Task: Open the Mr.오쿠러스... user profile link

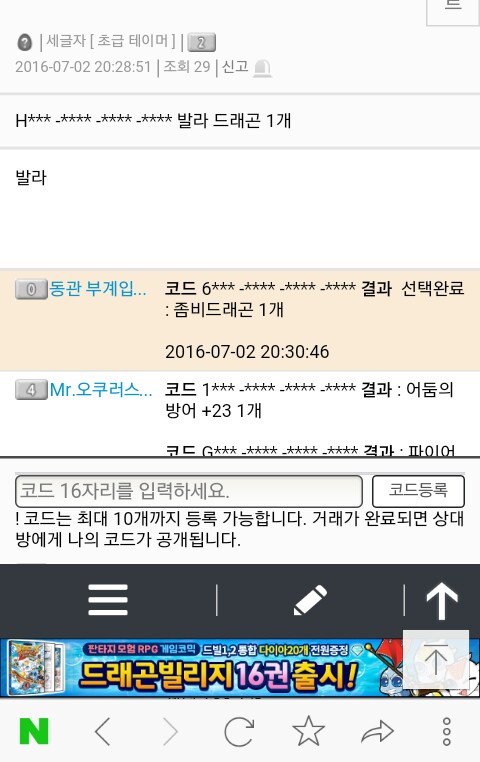Action: tap(101, 390)
